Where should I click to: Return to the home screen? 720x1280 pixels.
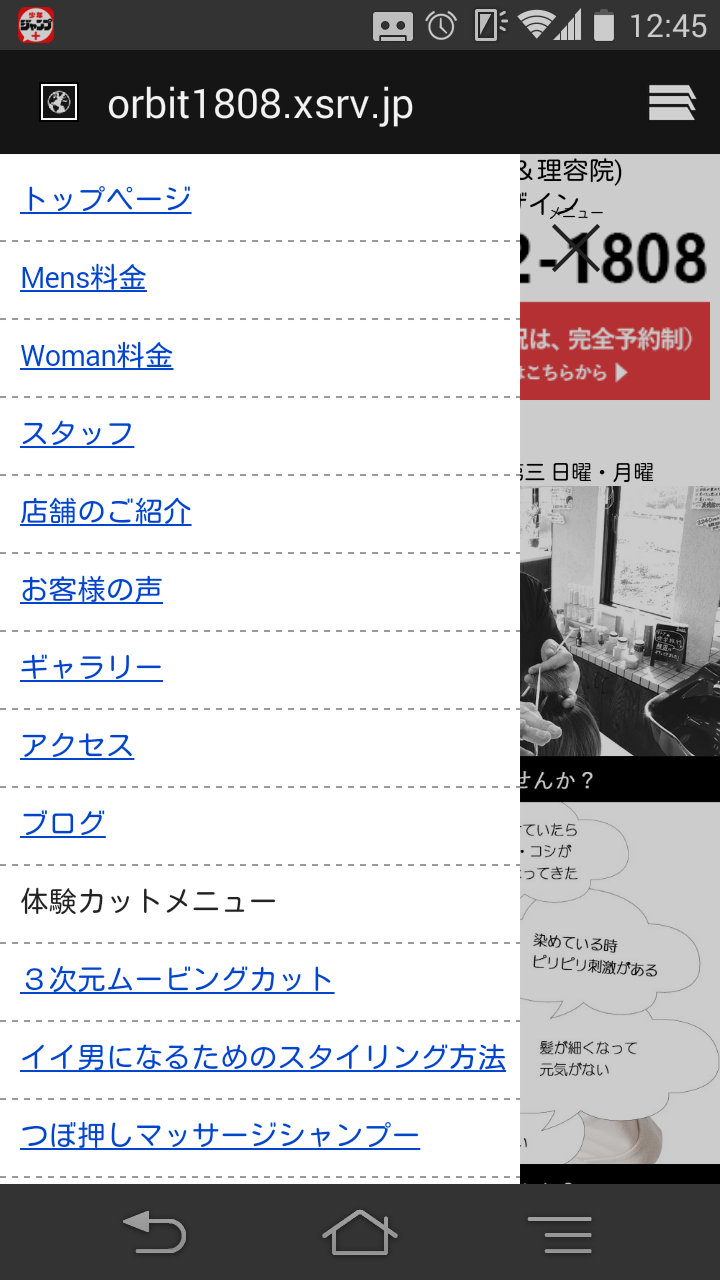(x=360, y=1232)
